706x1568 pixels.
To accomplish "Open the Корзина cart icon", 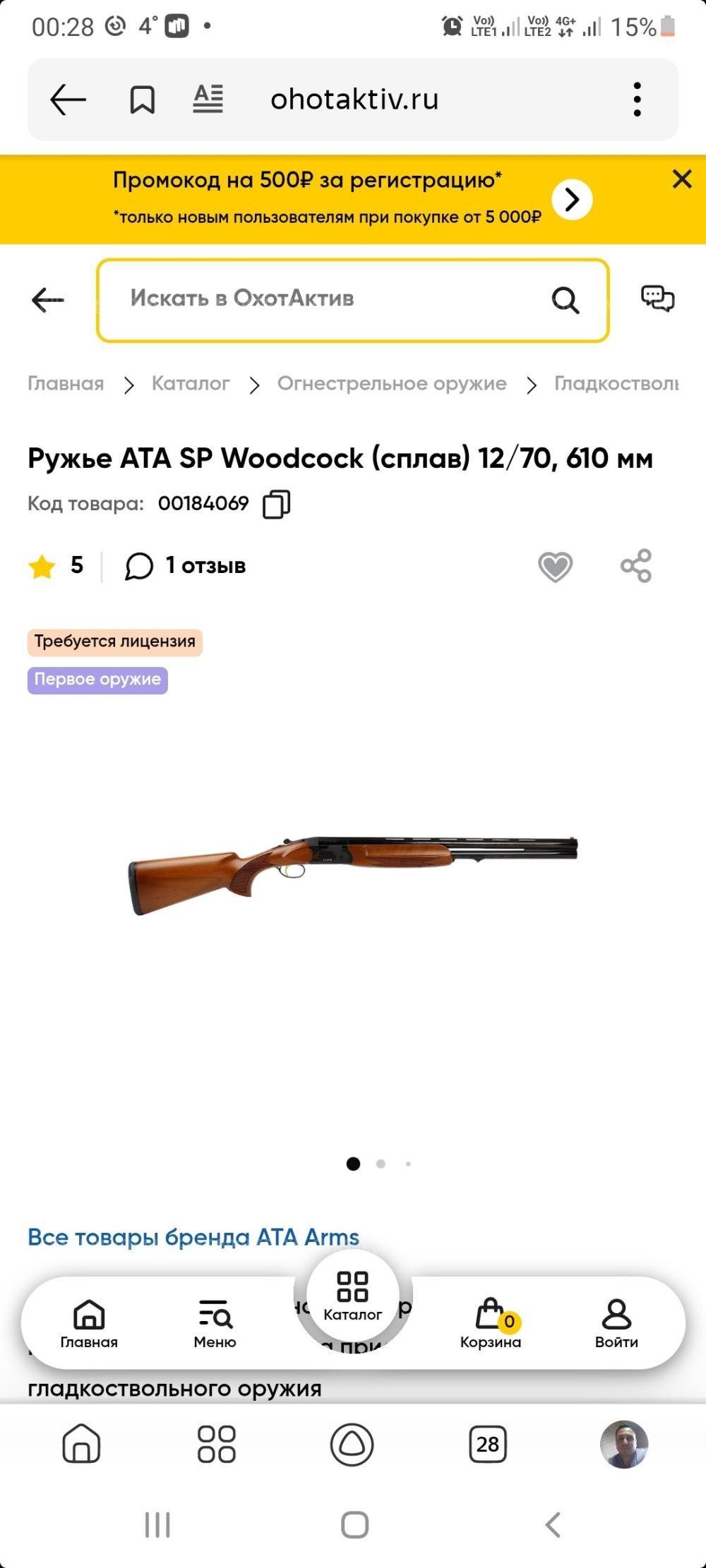I will click(x=490, y=1322).
